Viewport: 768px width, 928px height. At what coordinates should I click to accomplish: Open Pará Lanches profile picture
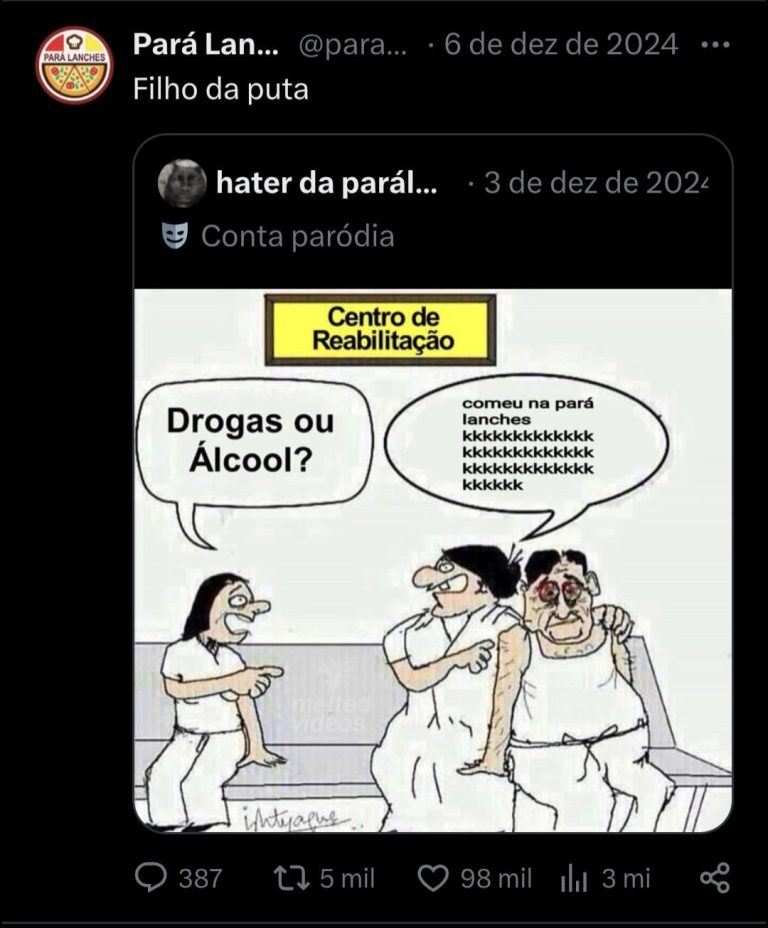coord(75,65)
